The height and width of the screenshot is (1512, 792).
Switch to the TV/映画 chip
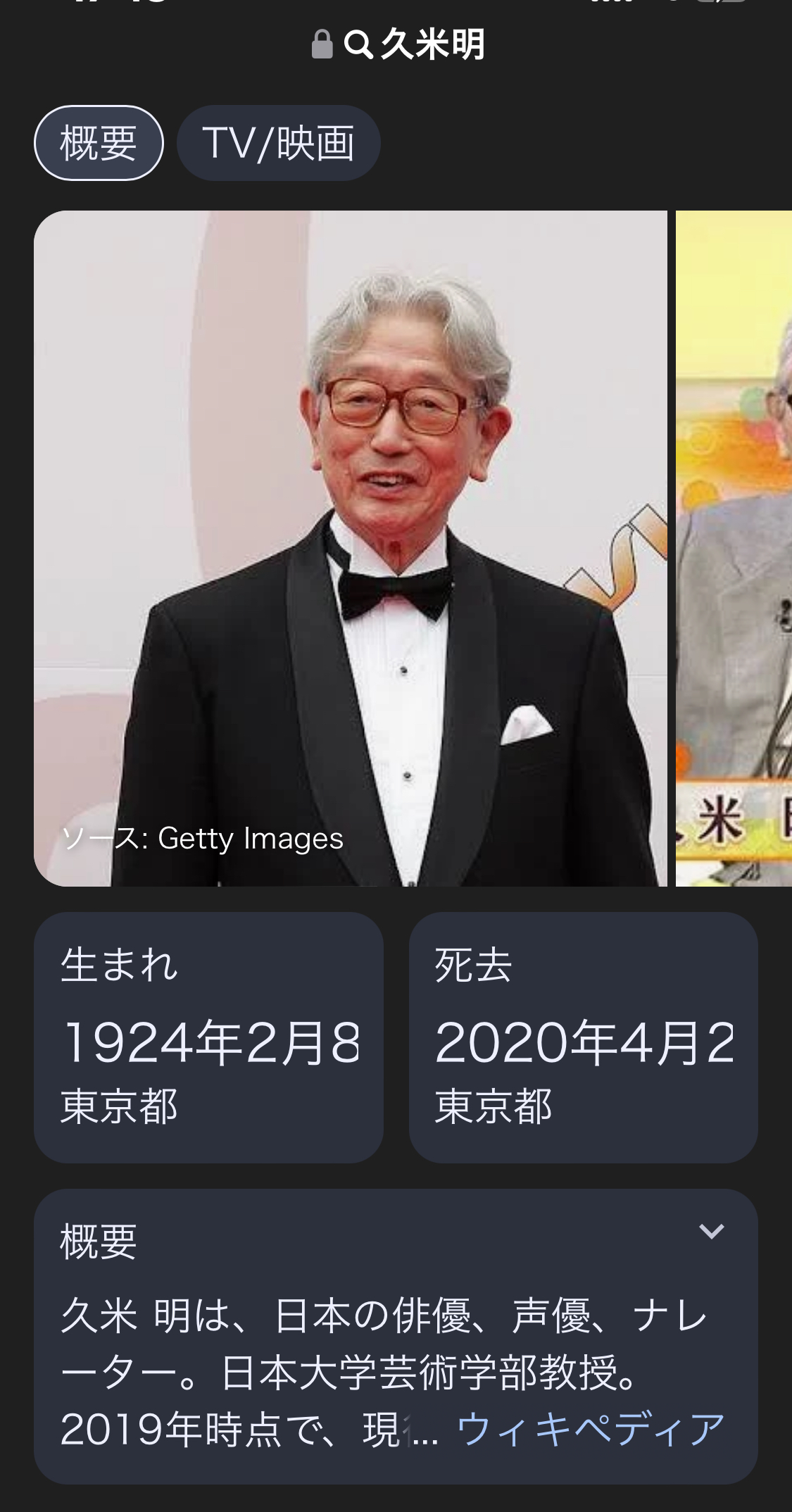(x=279, y=143)
